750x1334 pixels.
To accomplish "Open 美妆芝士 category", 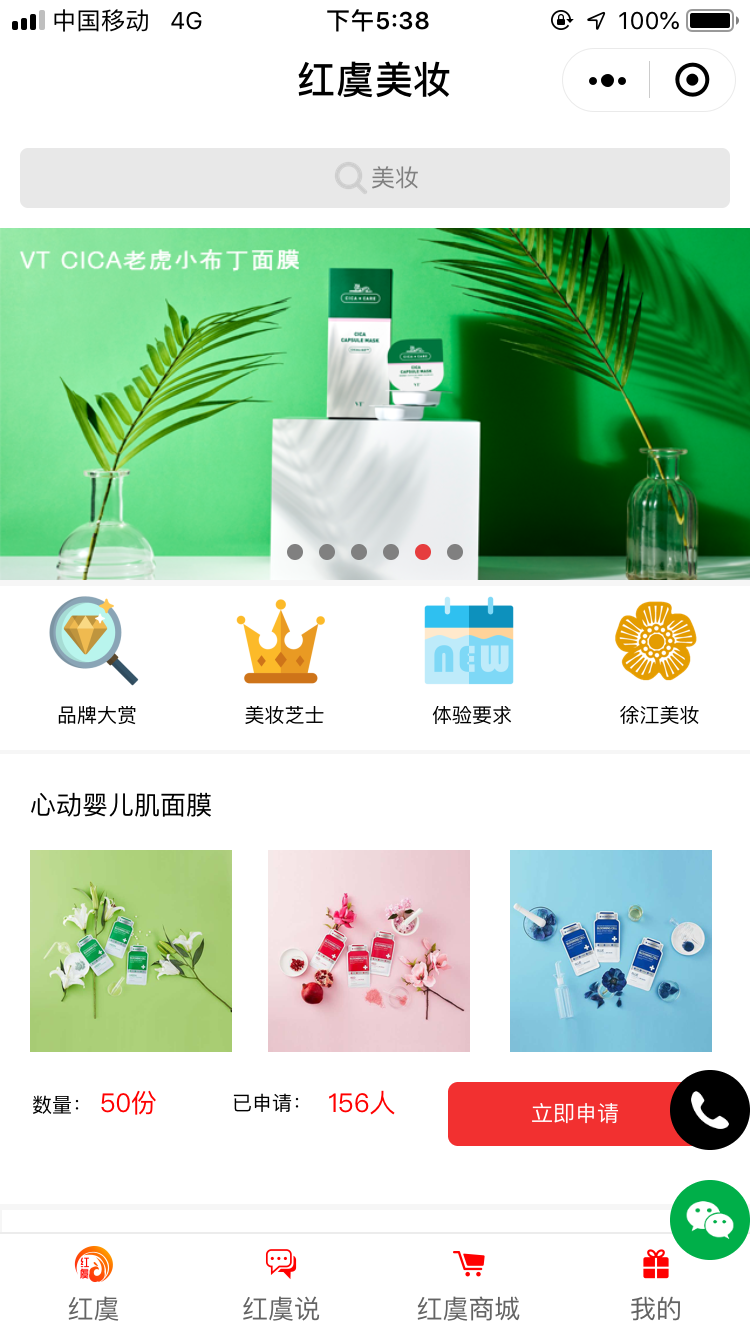I will click(x=283, y=660).
